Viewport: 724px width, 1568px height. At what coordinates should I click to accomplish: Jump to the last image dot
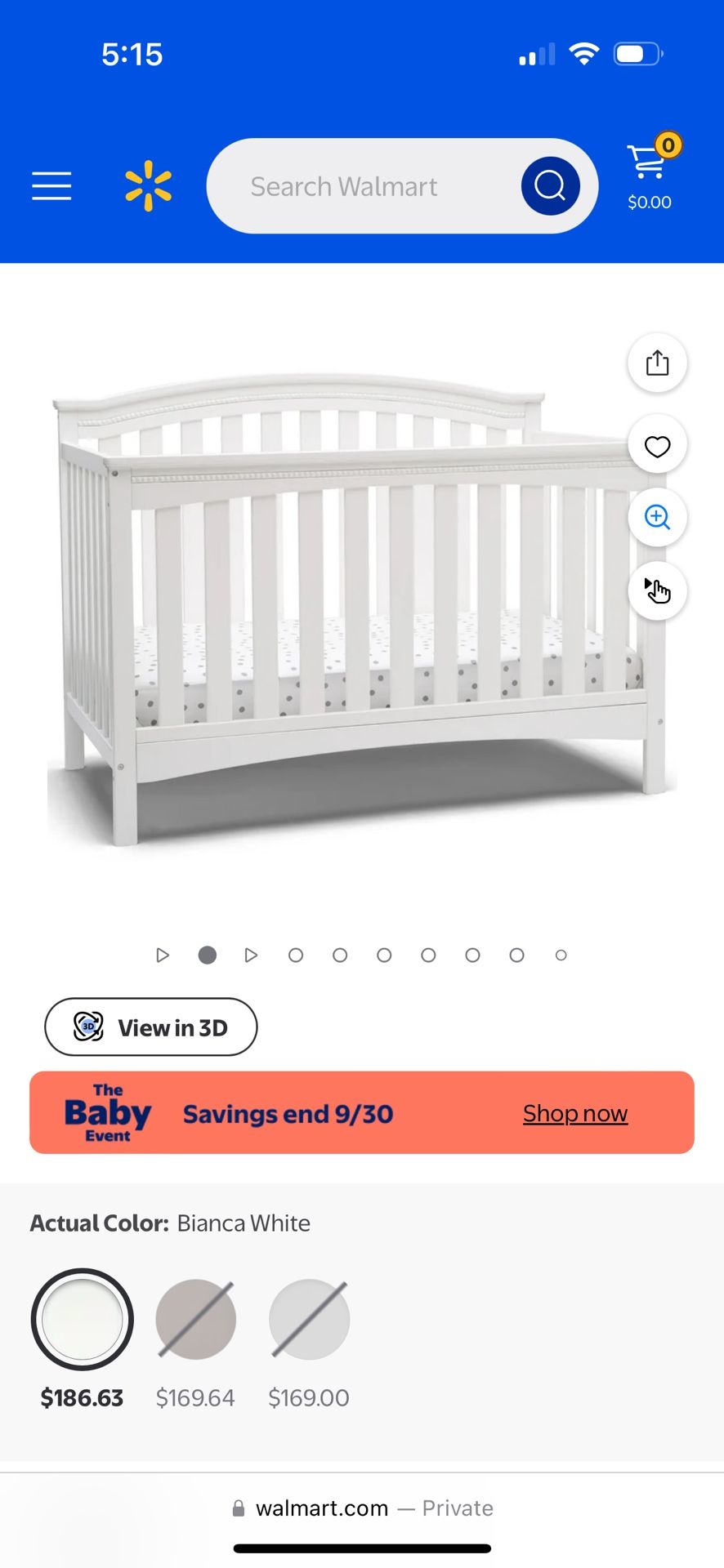point(561,955)
